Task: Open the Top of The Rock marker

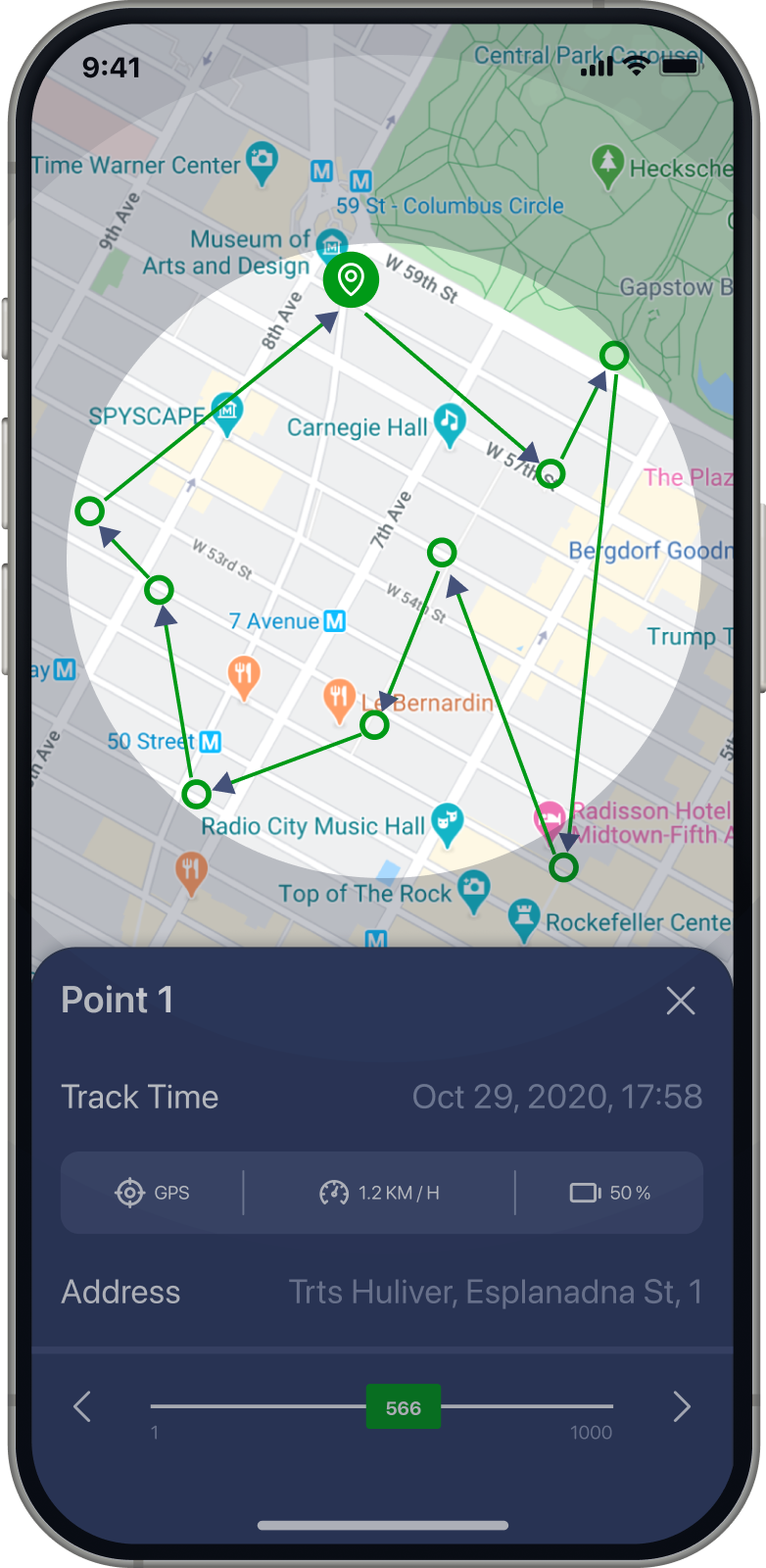Action: pyautogui.click(x=474, y=891)
